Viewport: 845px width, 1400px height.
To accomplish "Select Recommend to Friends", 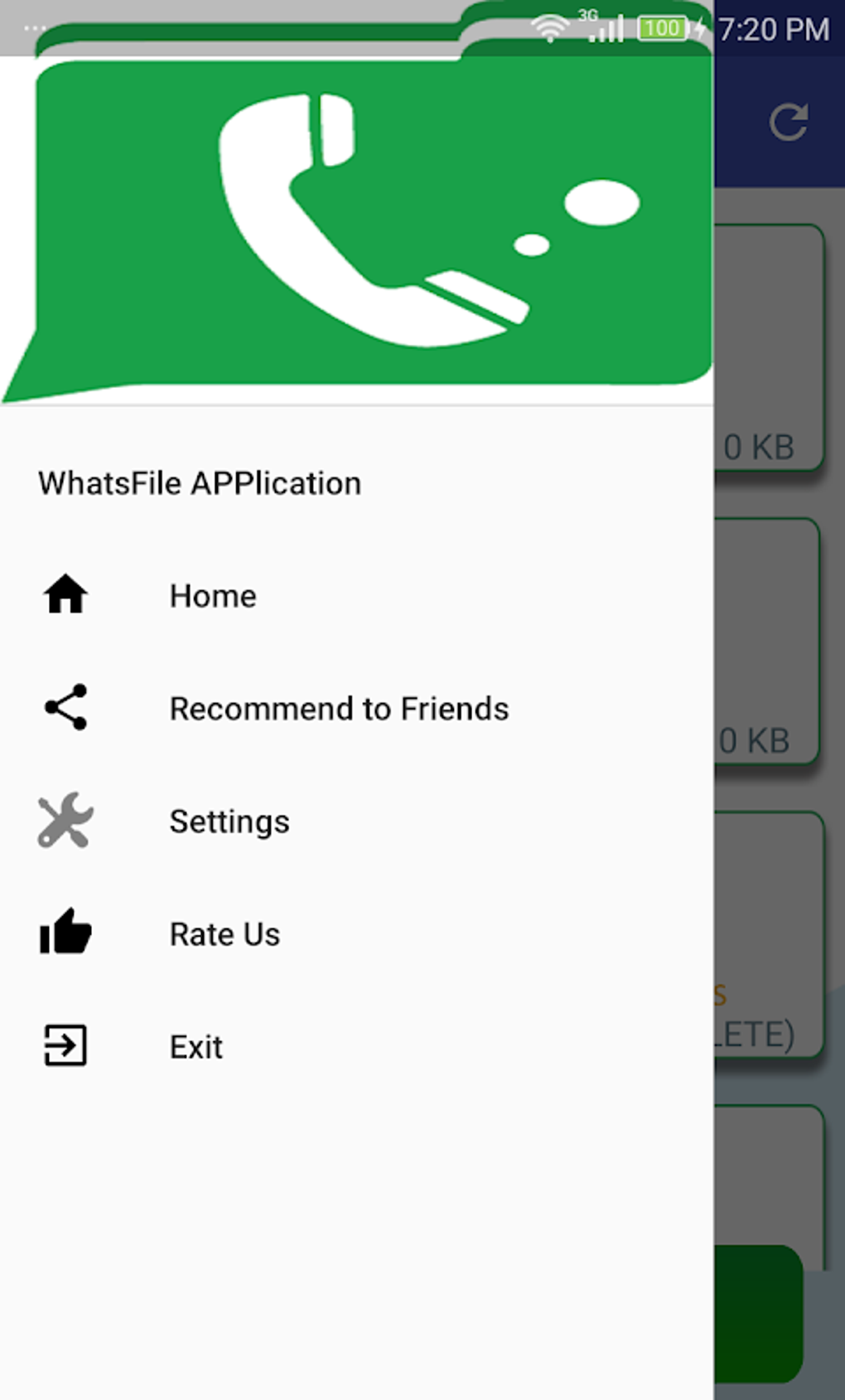I will (338, 709).
